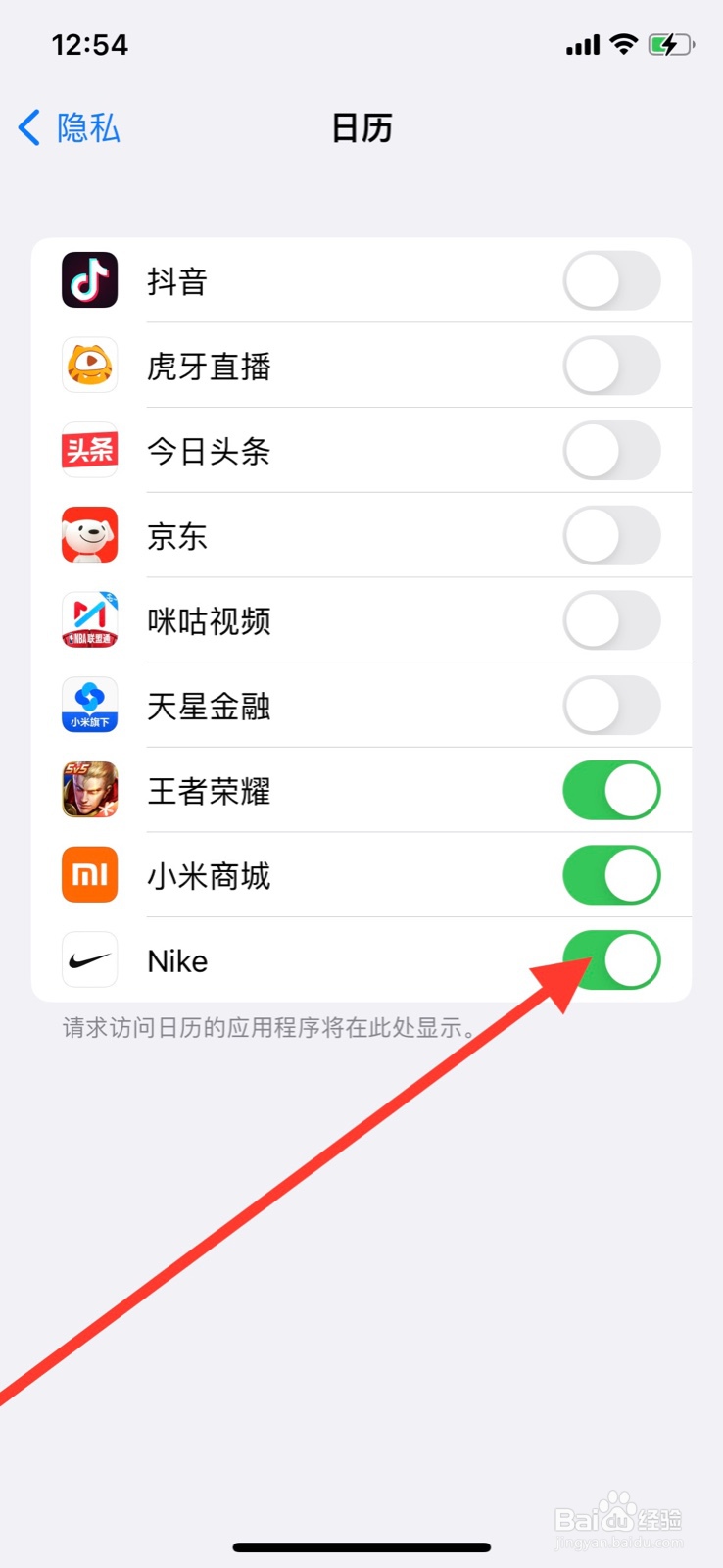Enable calendar access for 虎牙直播

611,366
